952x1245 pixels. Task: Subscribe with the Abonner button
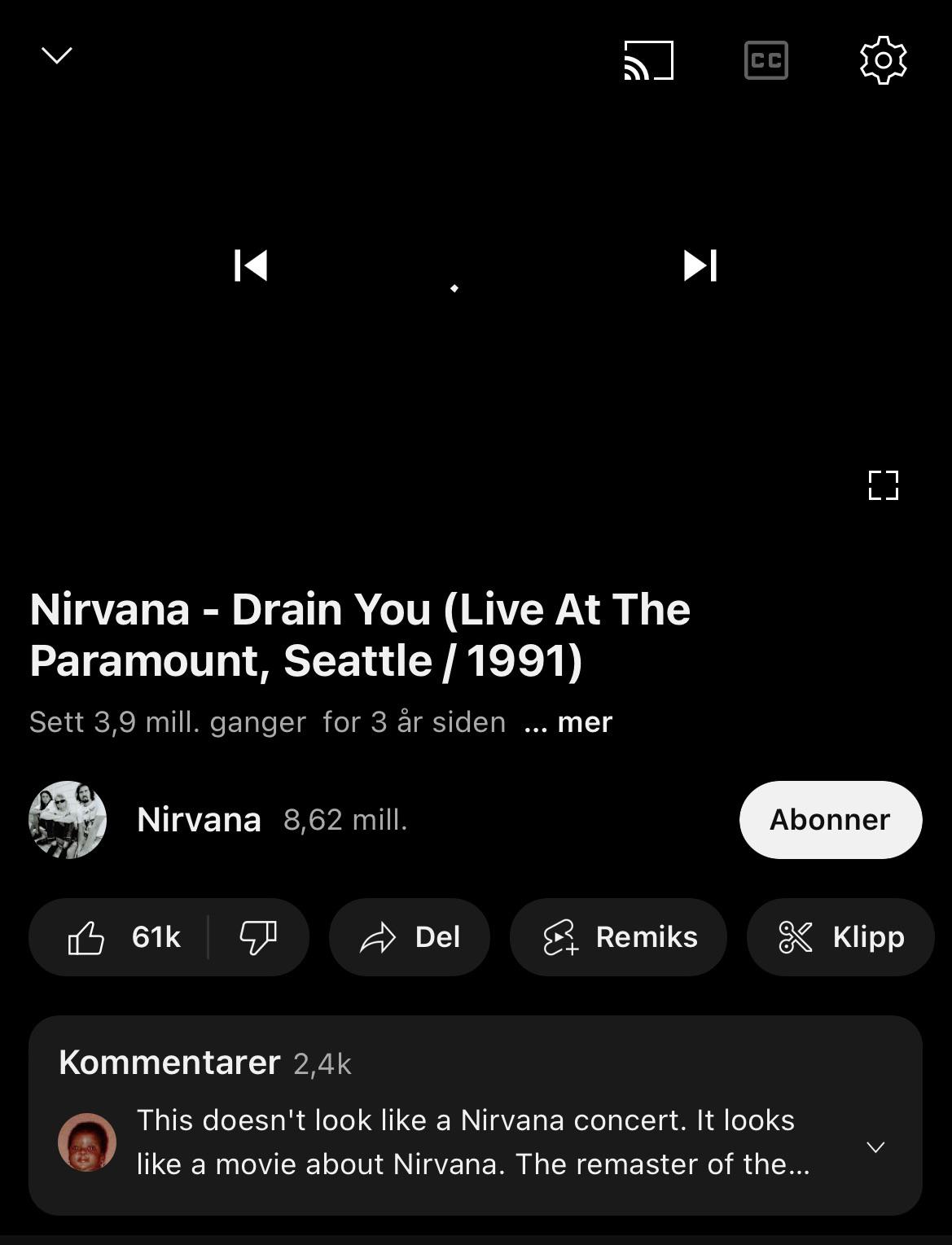tap(830, 820)
